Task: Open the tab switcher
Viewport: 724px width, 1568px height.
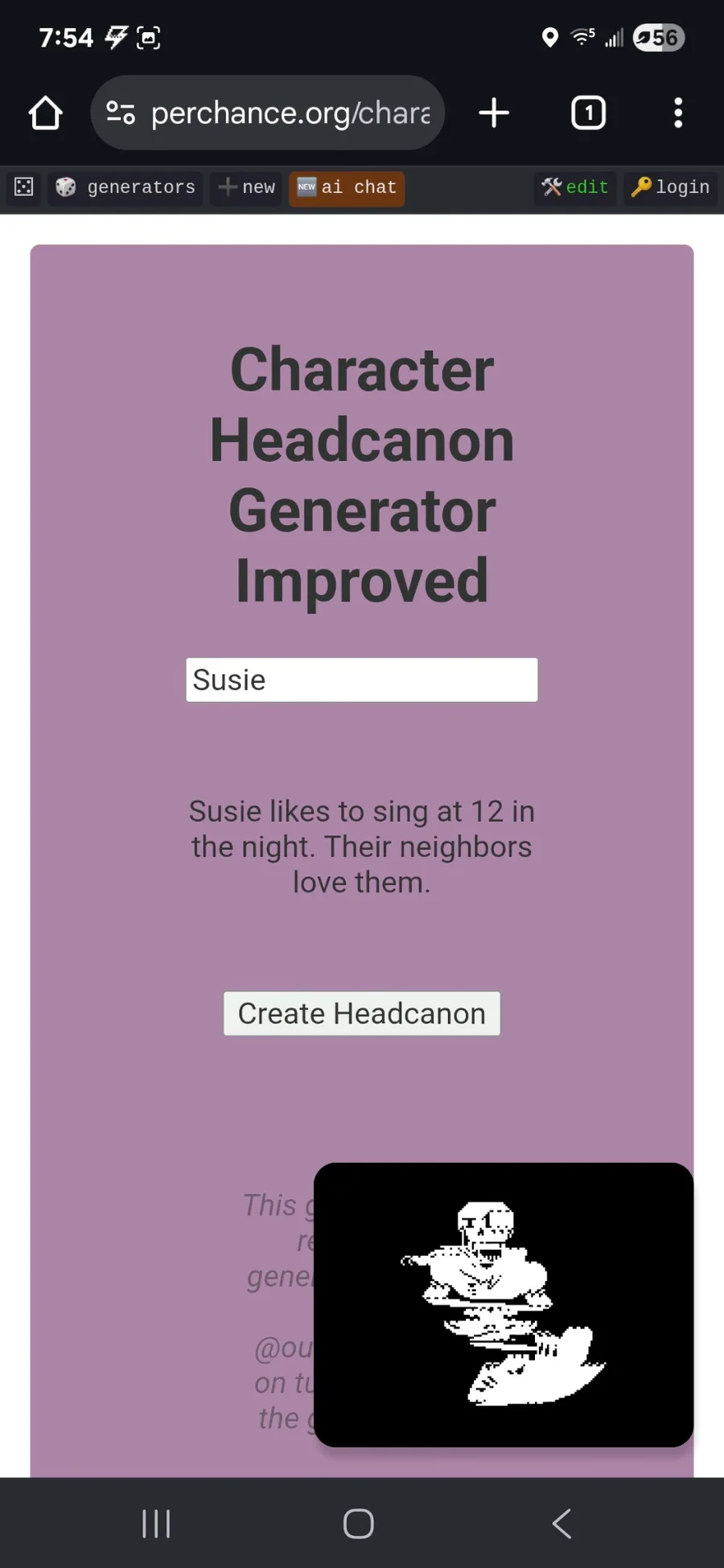Action: [x=588, y=113]
